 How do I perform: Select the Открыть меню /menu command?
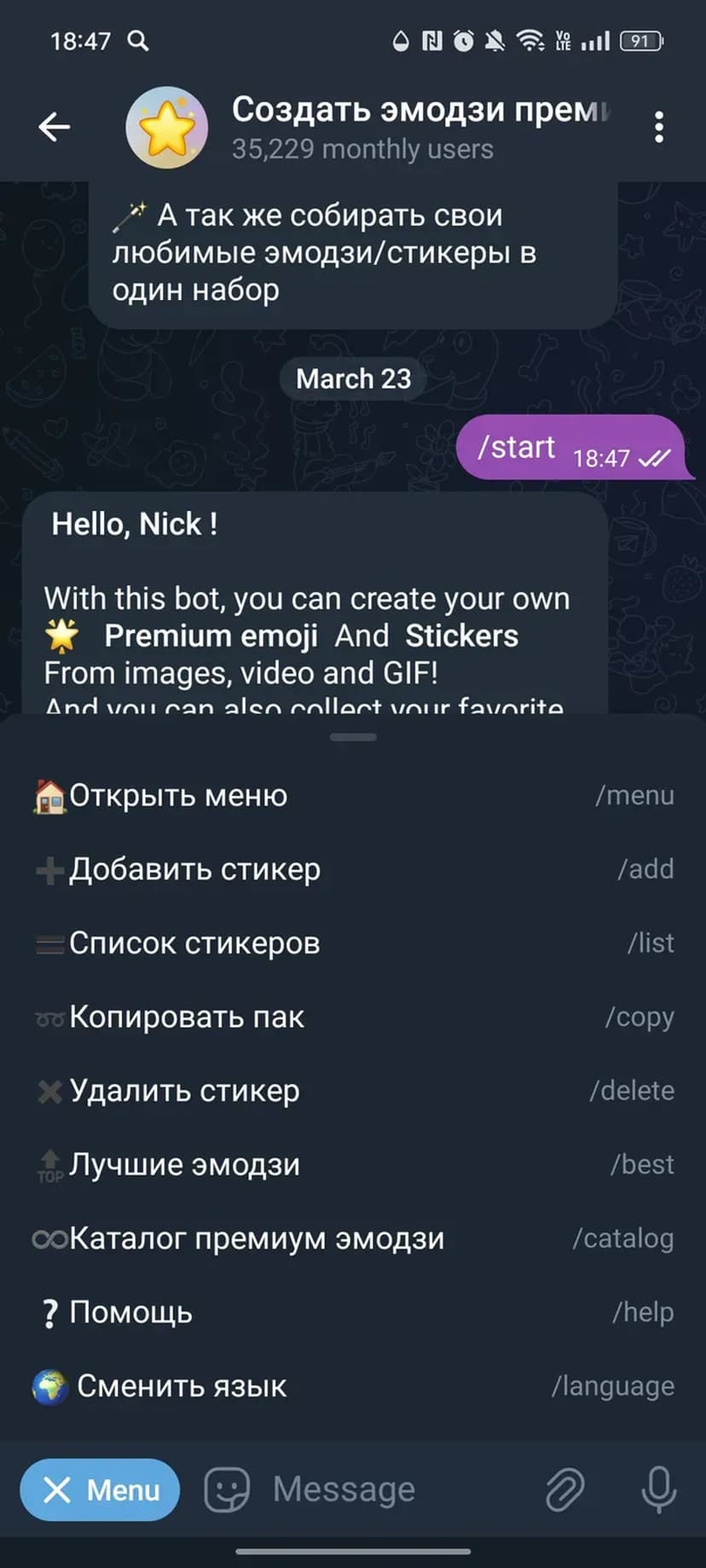point(353,795)
